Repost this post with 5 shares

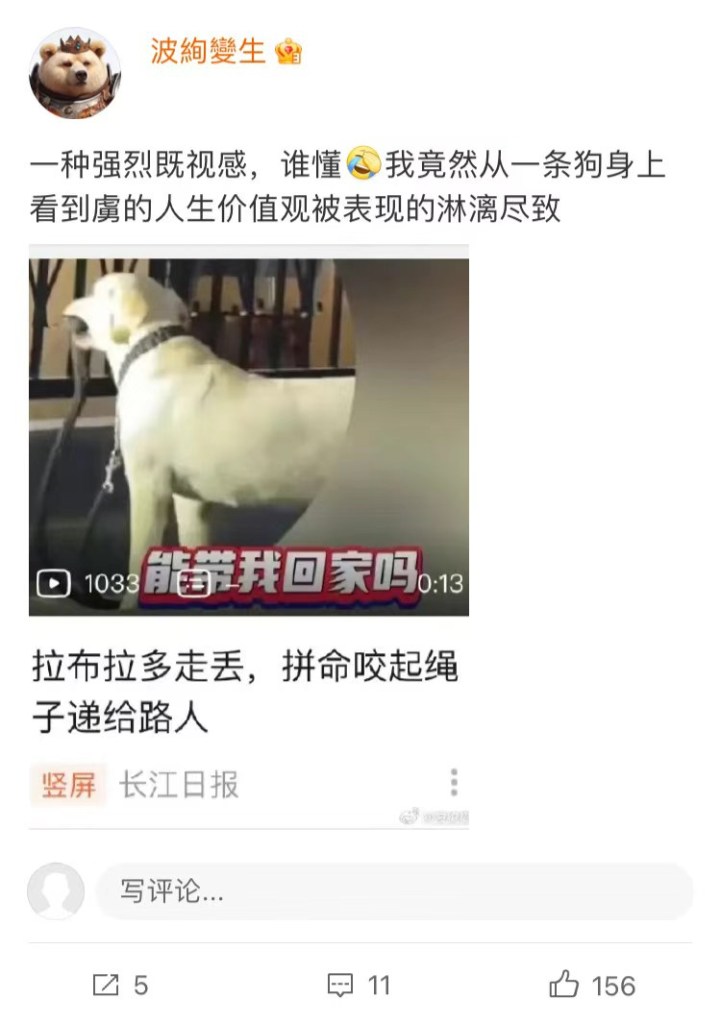[x=120, y=985]
